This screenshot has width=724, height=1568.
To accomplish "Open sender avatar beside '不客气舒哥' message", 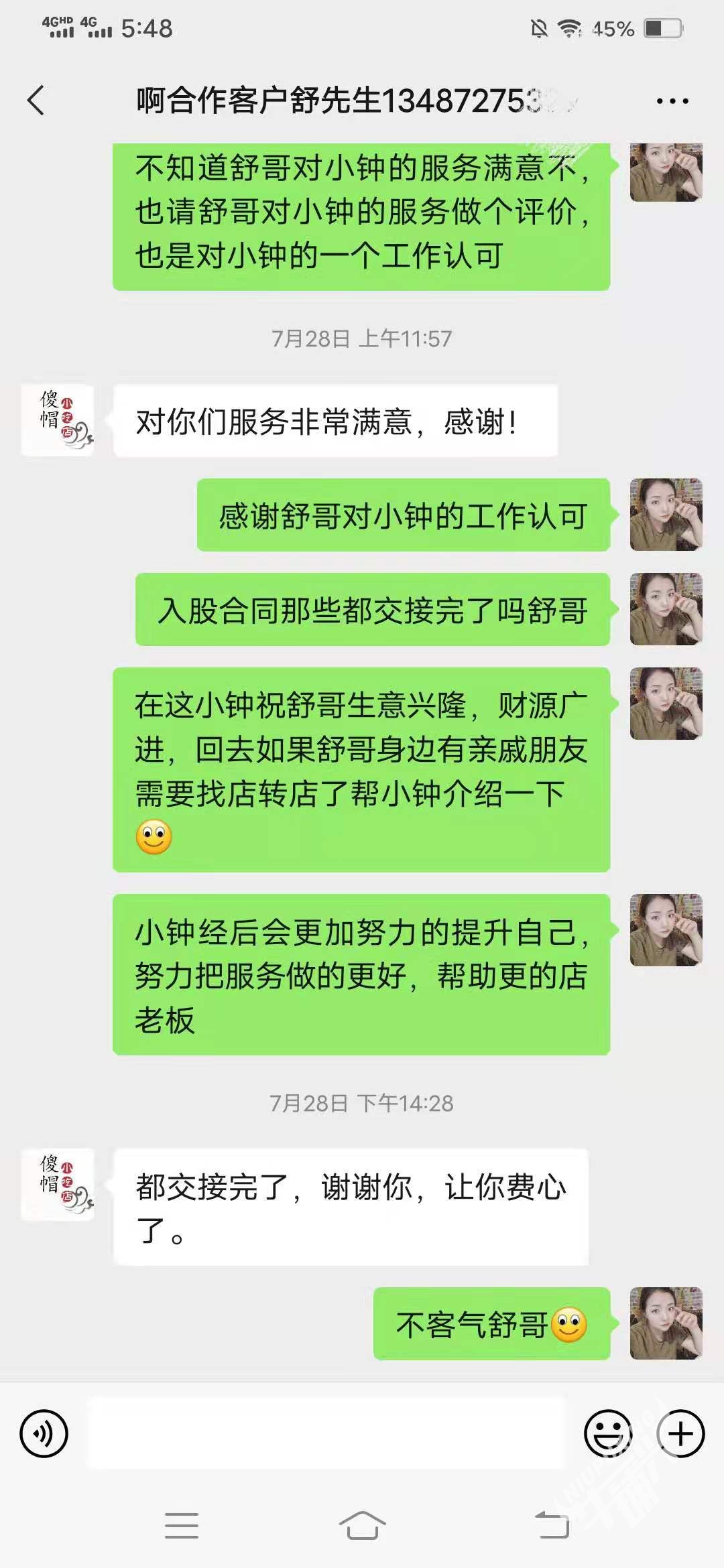I will pyautogui.click(x=666, y=1323).
